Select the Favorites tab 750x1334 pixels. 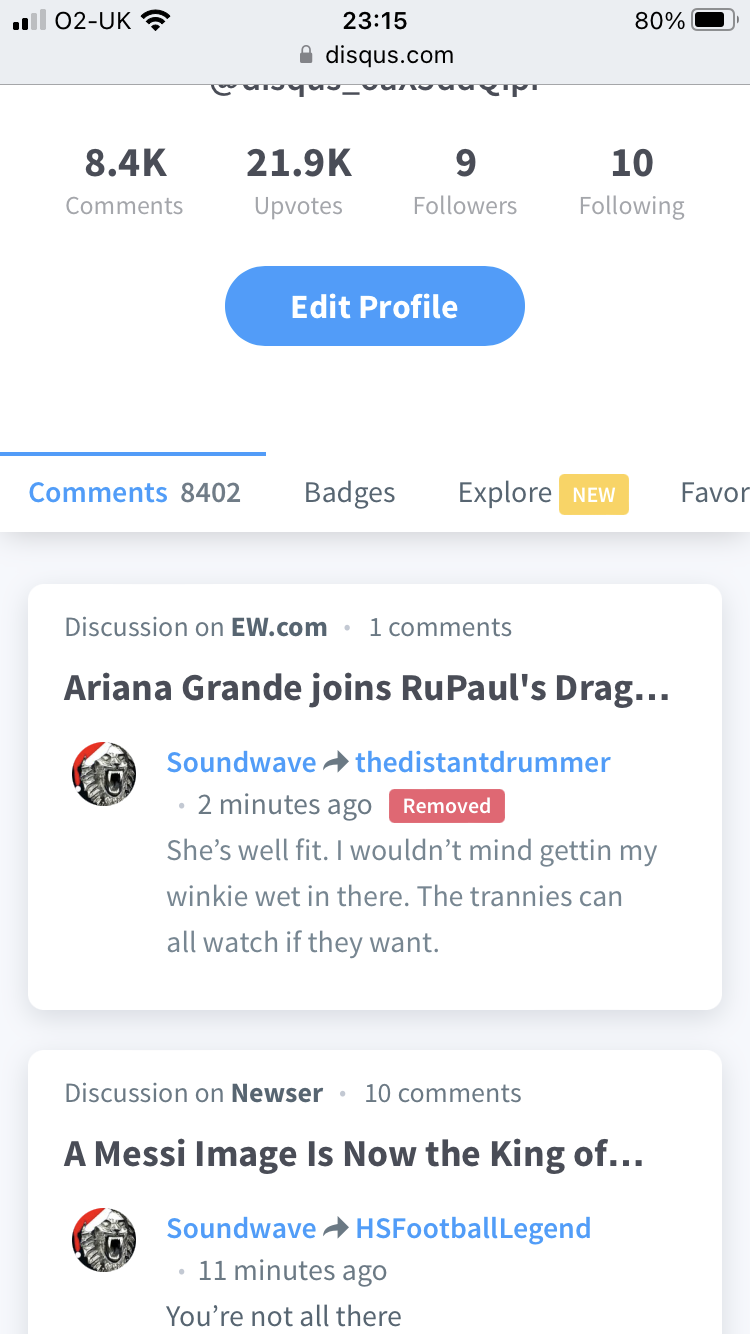pyautogui.click(x=714, y=492)
